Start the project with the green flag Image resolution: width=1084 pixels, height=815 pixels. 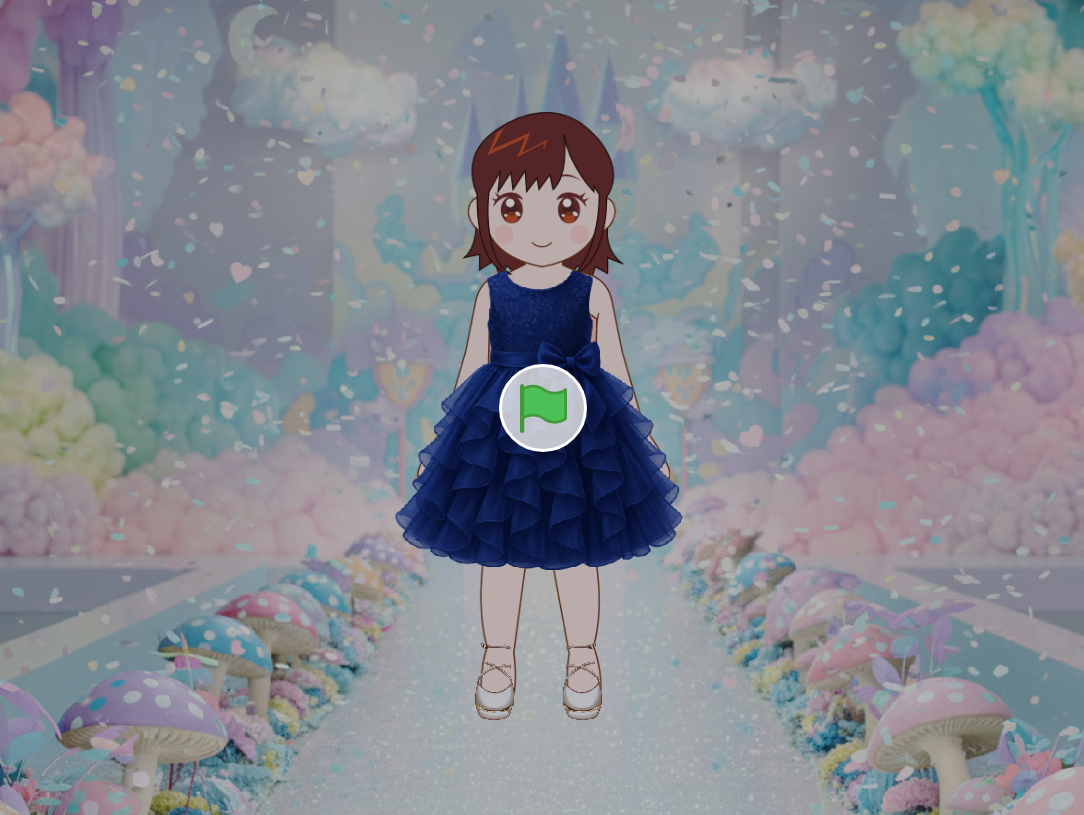542,408
